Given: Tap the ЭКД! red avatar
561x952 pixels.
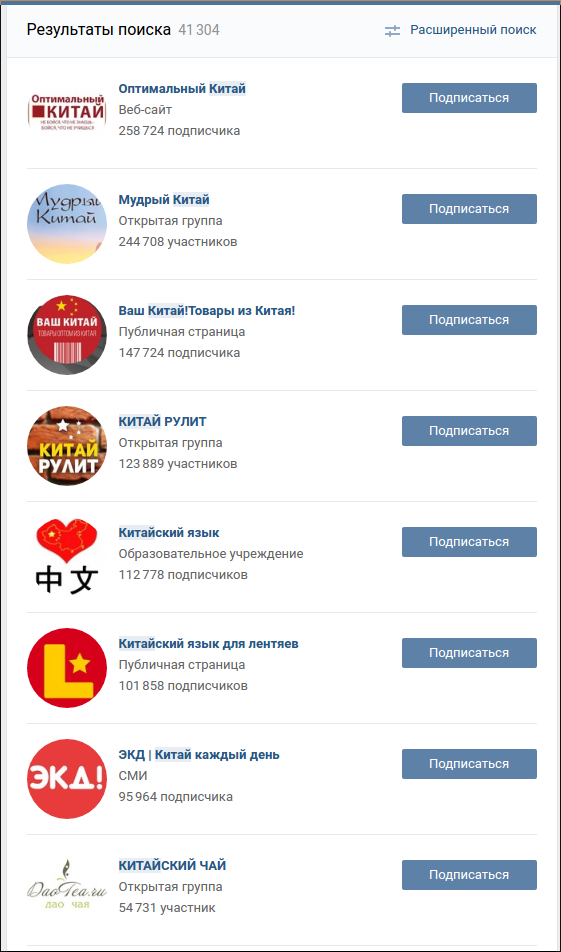Looking at the screenshot, I should [67, 779].
